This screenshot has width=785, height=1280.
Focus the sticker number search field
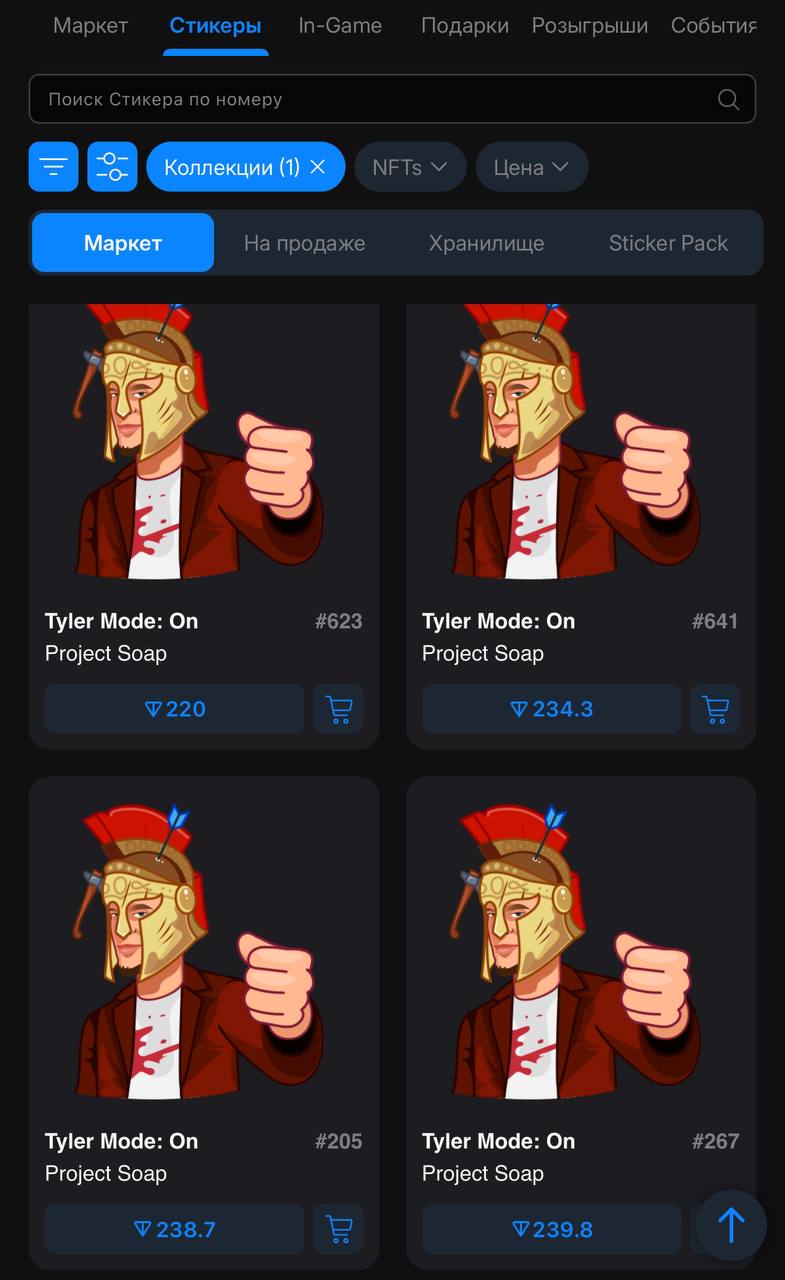[x=380, y=99]
